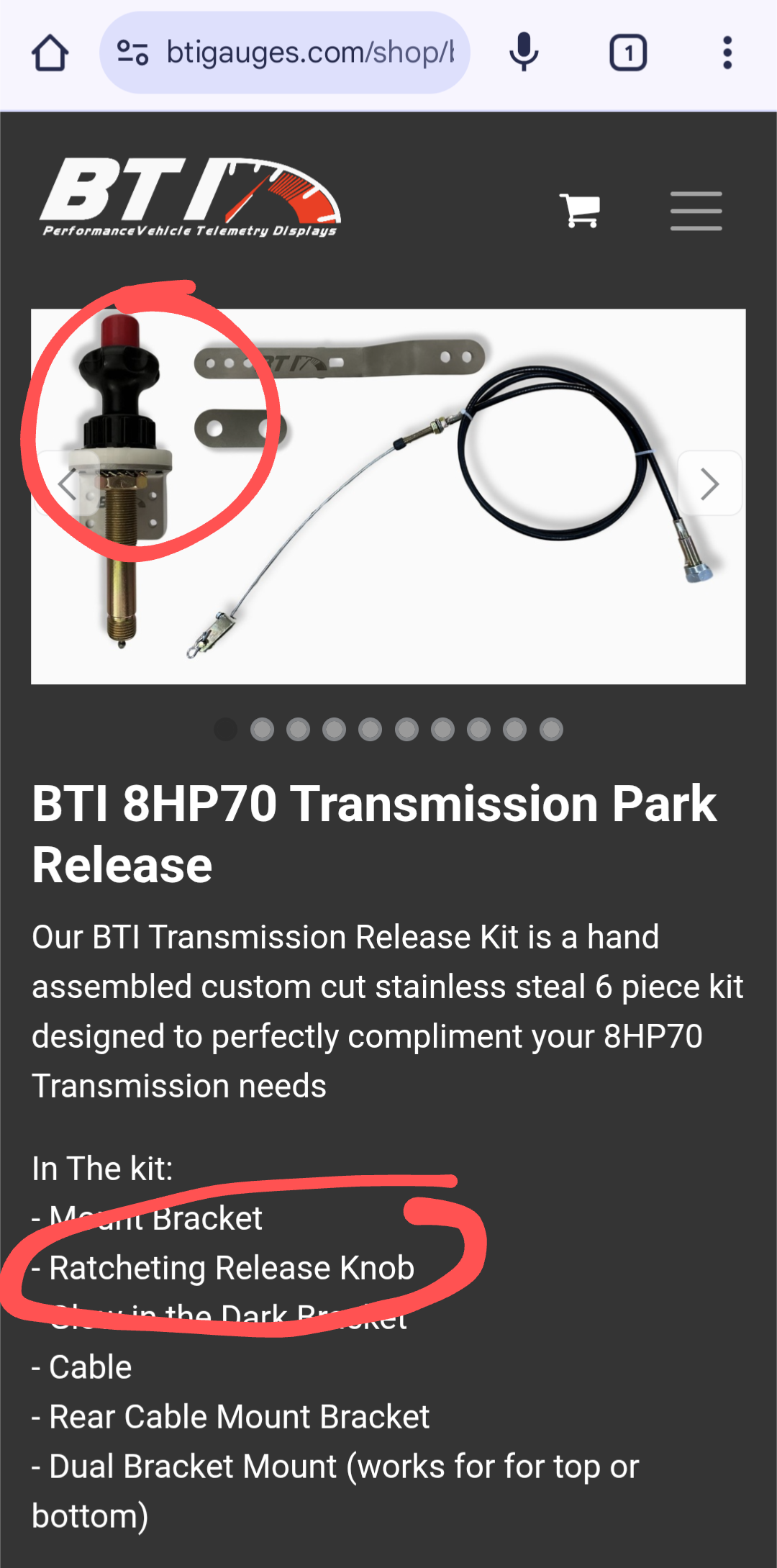Show the previous product image with the left chevron
Viewport: 777px width, 1568px height.
pyautogui.click(x=68, y=484)
